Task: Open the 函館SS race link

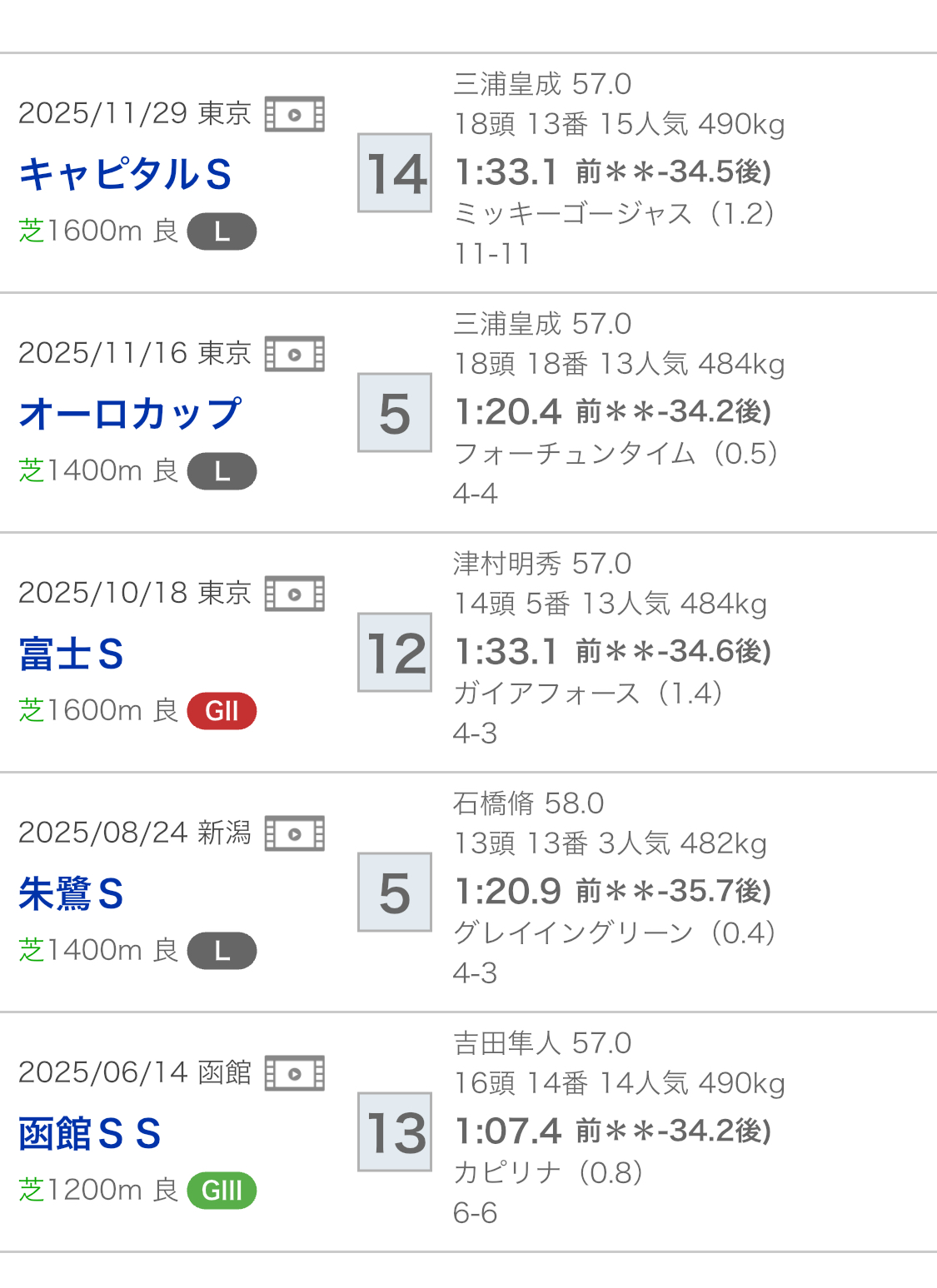Action: tap(90, 1133)
